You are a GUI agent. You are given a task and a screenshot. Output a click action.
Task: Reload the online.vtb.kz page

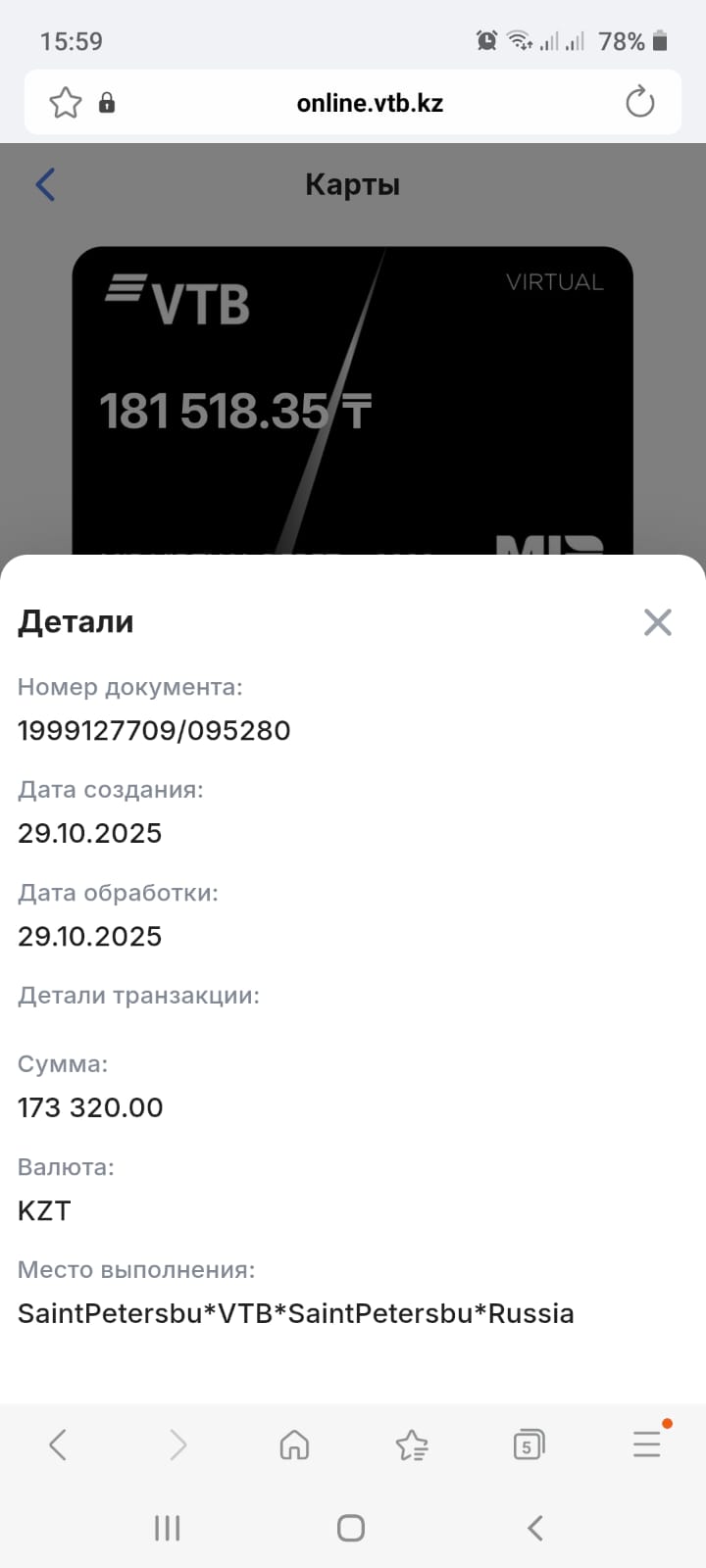(x=639, y=102)
